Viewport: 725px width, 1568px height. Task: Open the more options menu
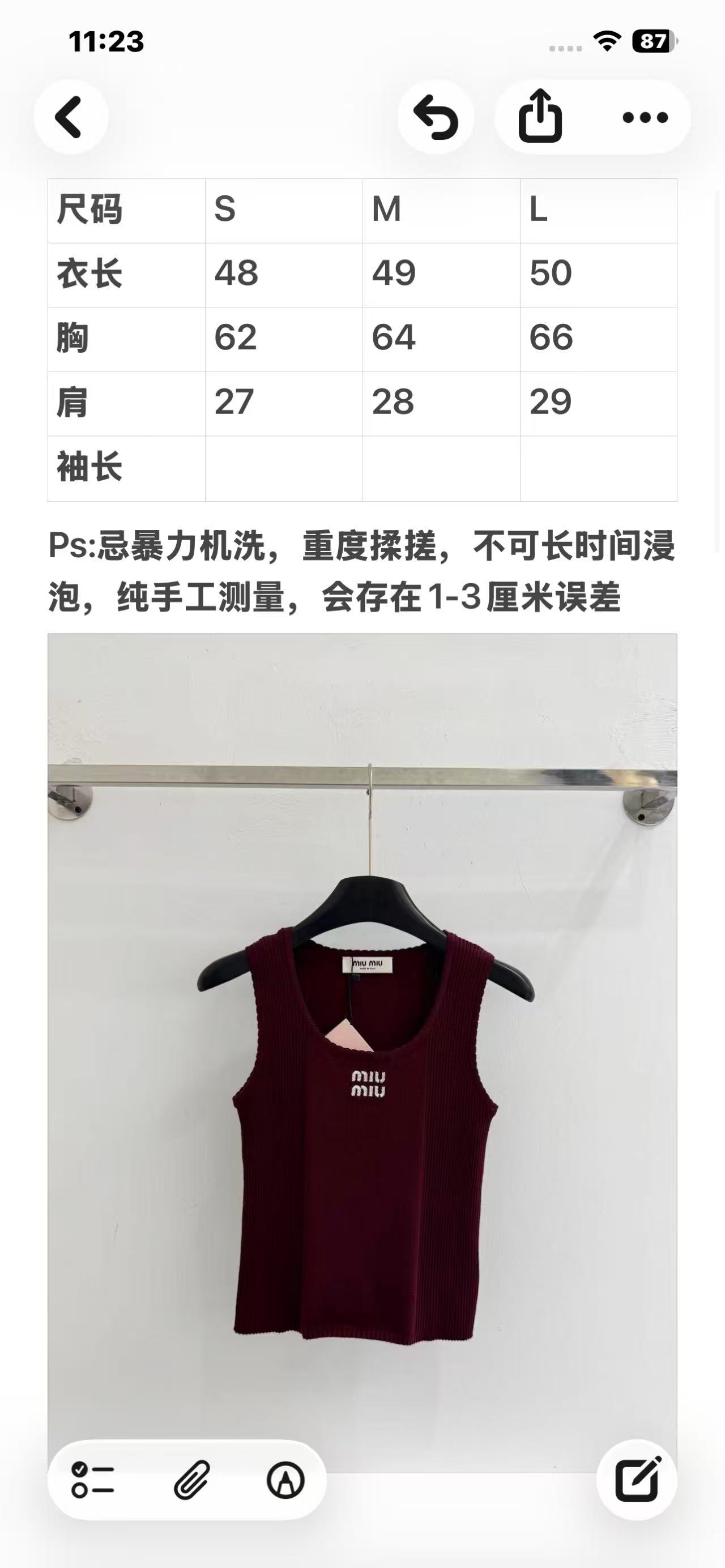(x=645, y=117)
